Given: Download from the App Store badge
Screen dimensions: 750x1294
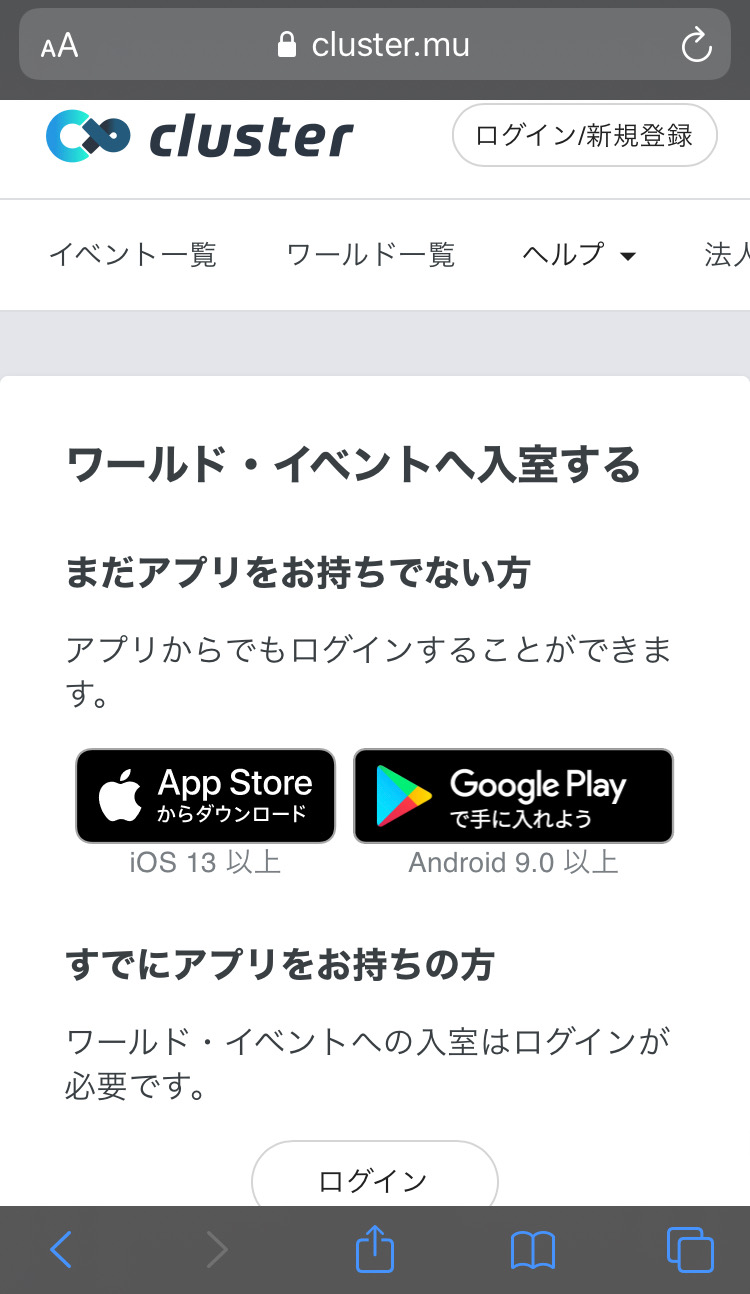Looking at the screenshot, I should (x=205, y=796).
